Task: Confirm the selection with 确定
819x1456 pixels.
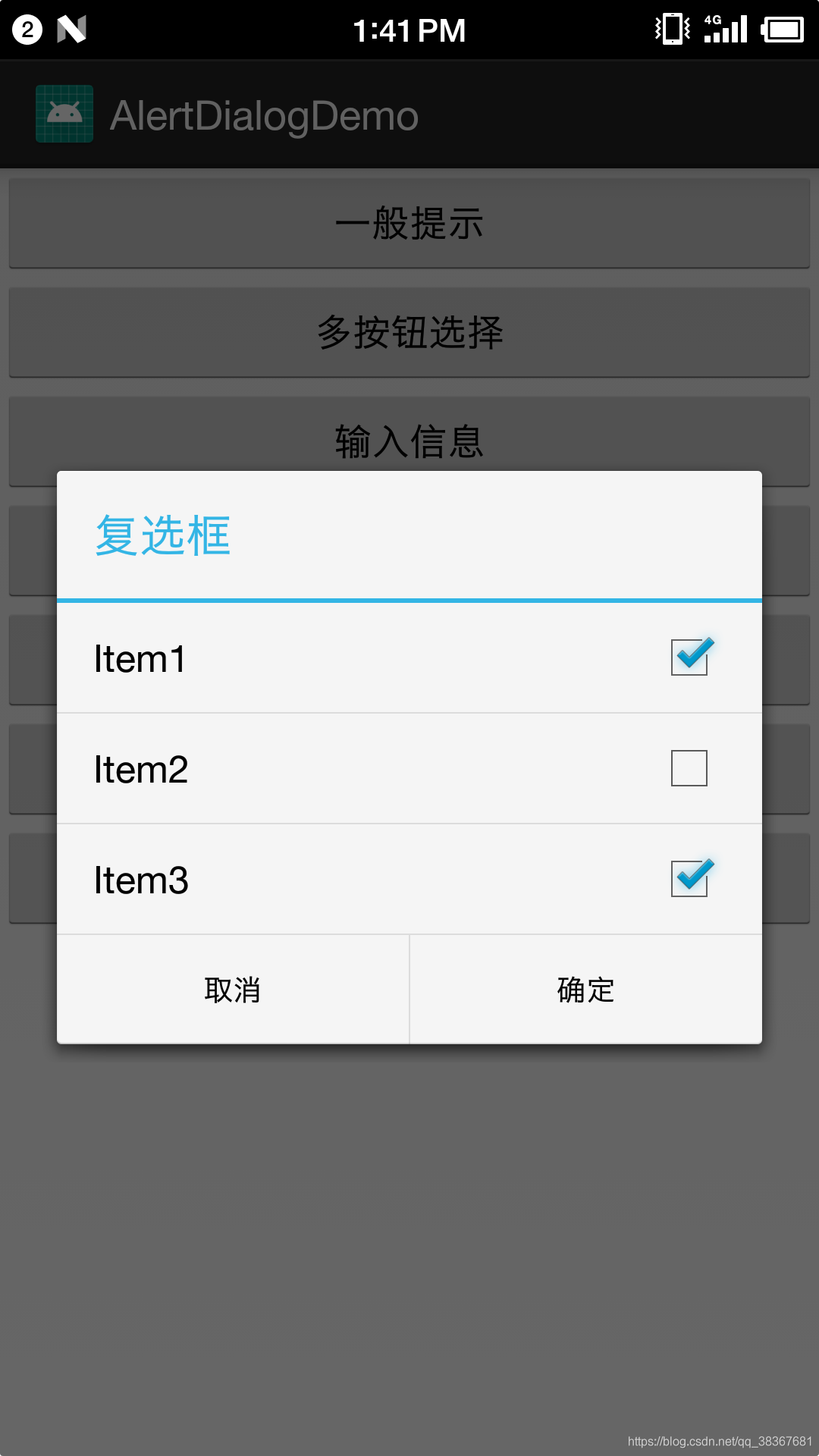Action: 586,990
